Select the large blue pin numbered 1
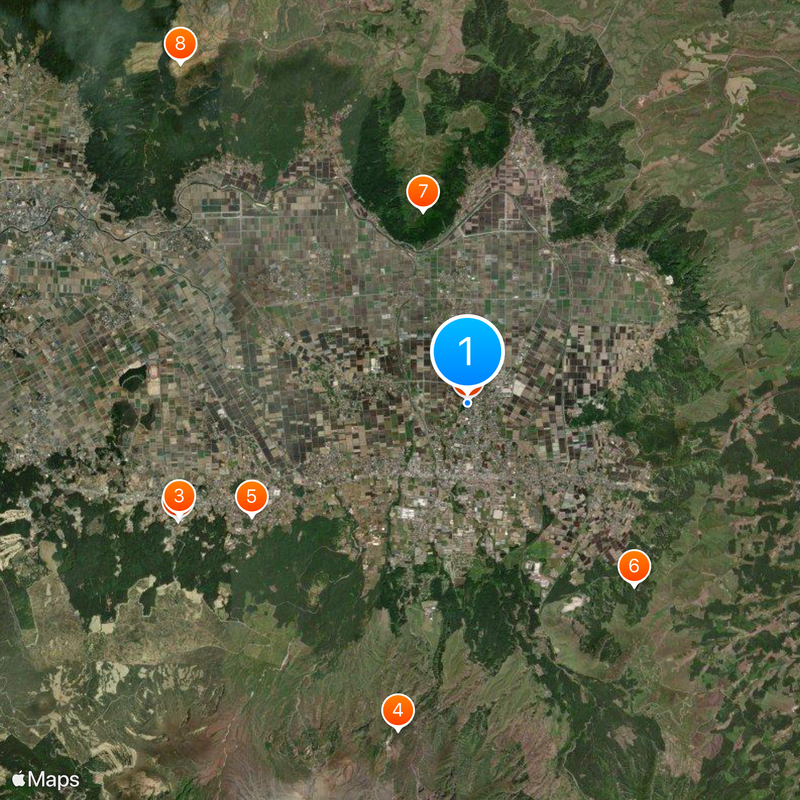 pos(467,353)
